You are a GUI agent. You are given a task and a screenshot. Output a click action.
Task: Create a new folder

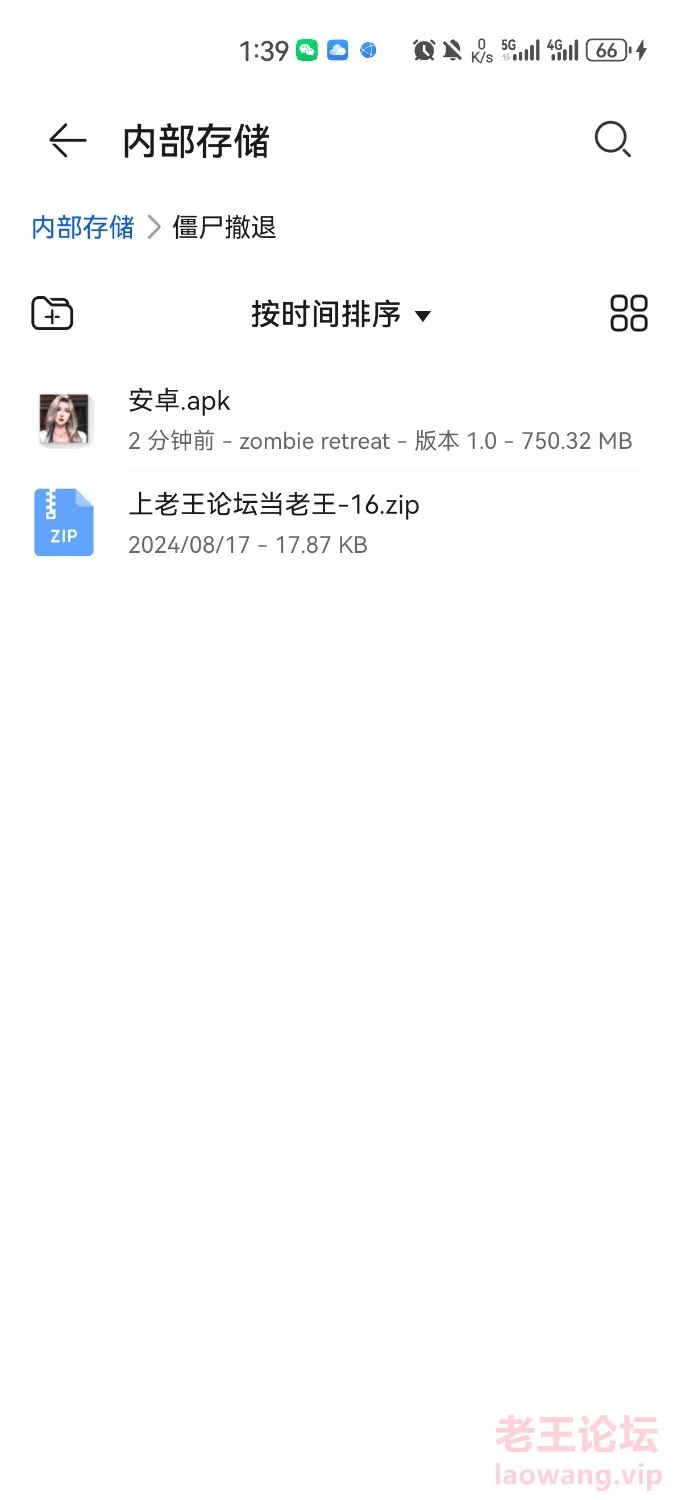tap(52, 313)
